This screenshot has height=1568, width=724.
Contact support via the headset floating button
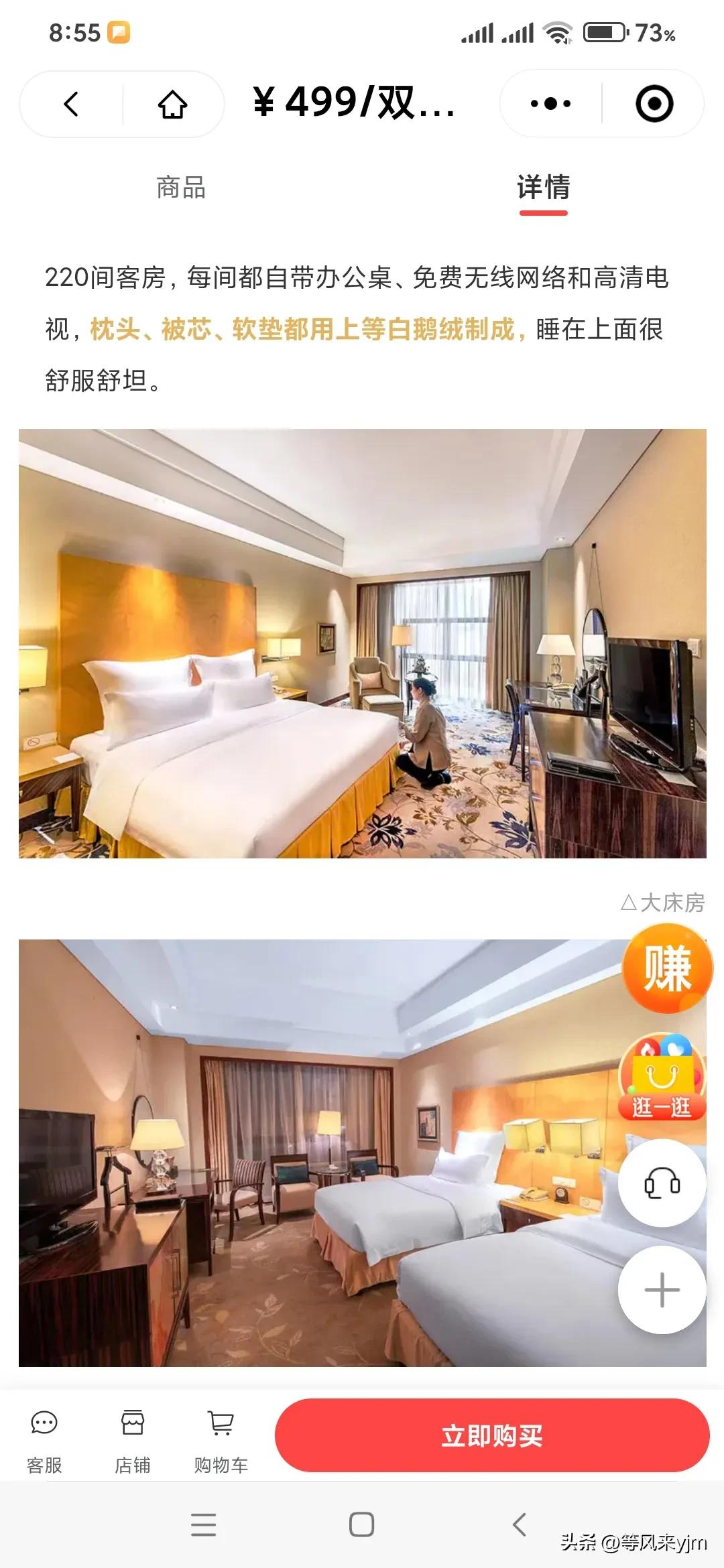[x=662, y=1183]
